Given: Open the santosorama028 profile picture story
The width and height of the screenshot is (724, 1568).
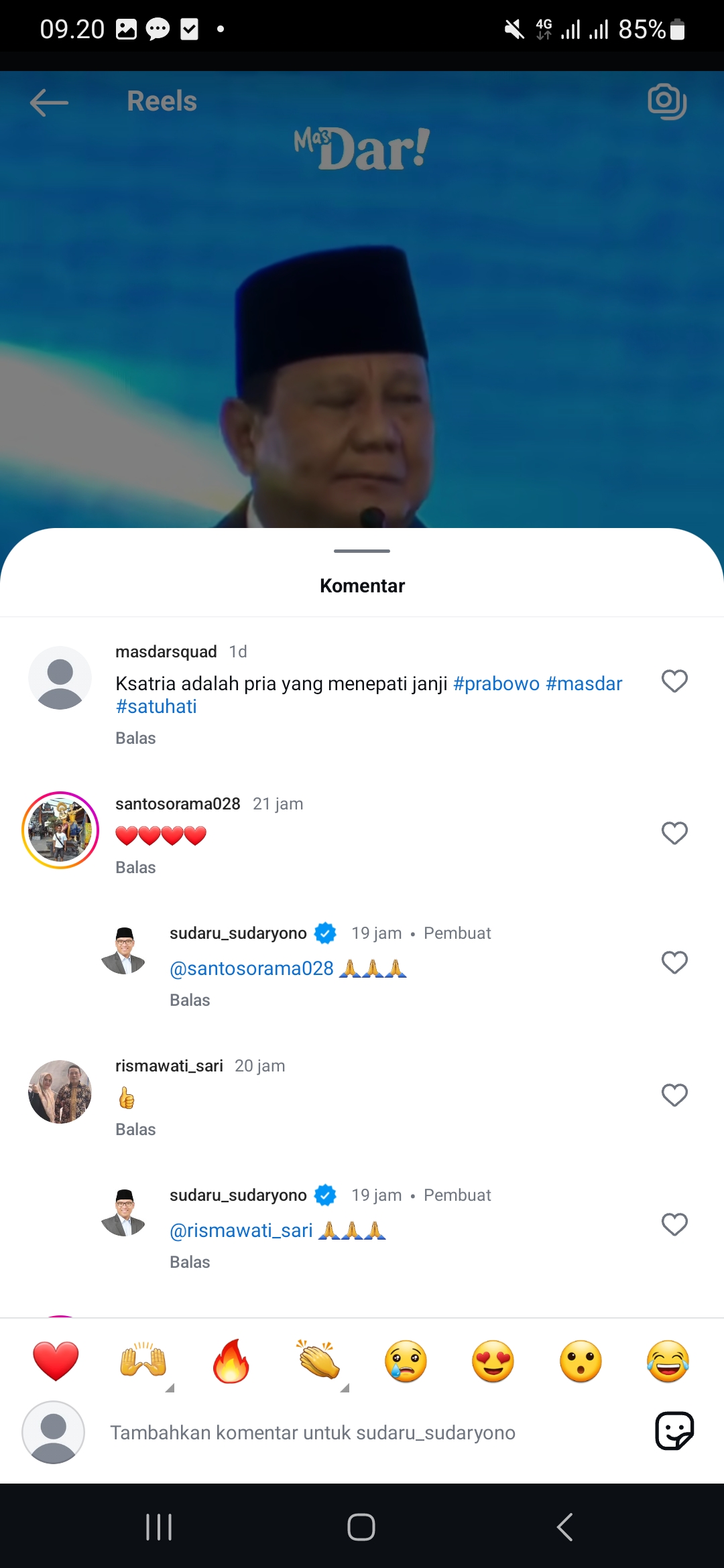Looking at the screenshot, I should [x=60, y=830].
